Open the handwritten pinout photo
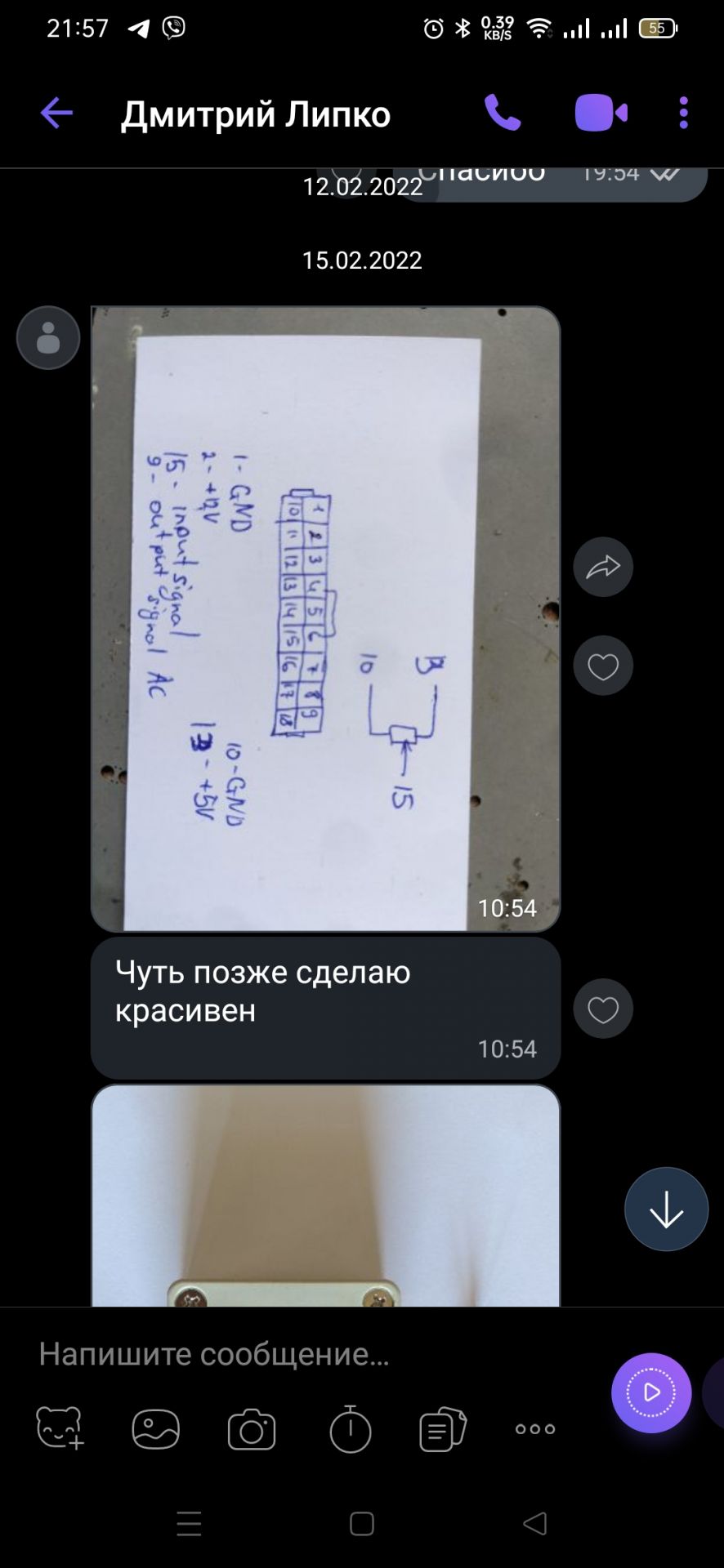The width and height of the screenshot is (724, 1568). pos(325,618)
